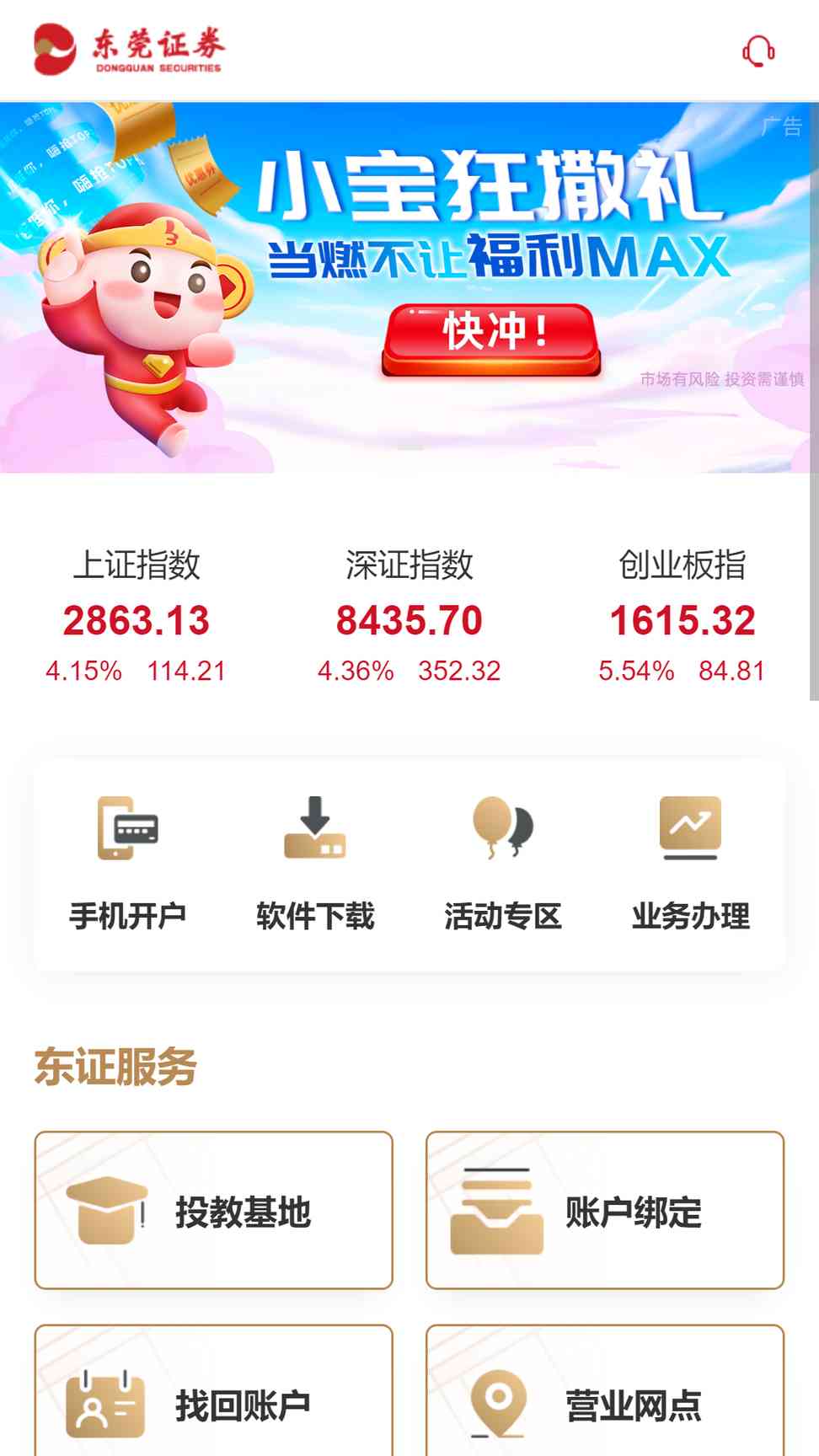Screen dimensions: 819x1456
Task: View 上证指数 index details
Action: pos(136,616)
